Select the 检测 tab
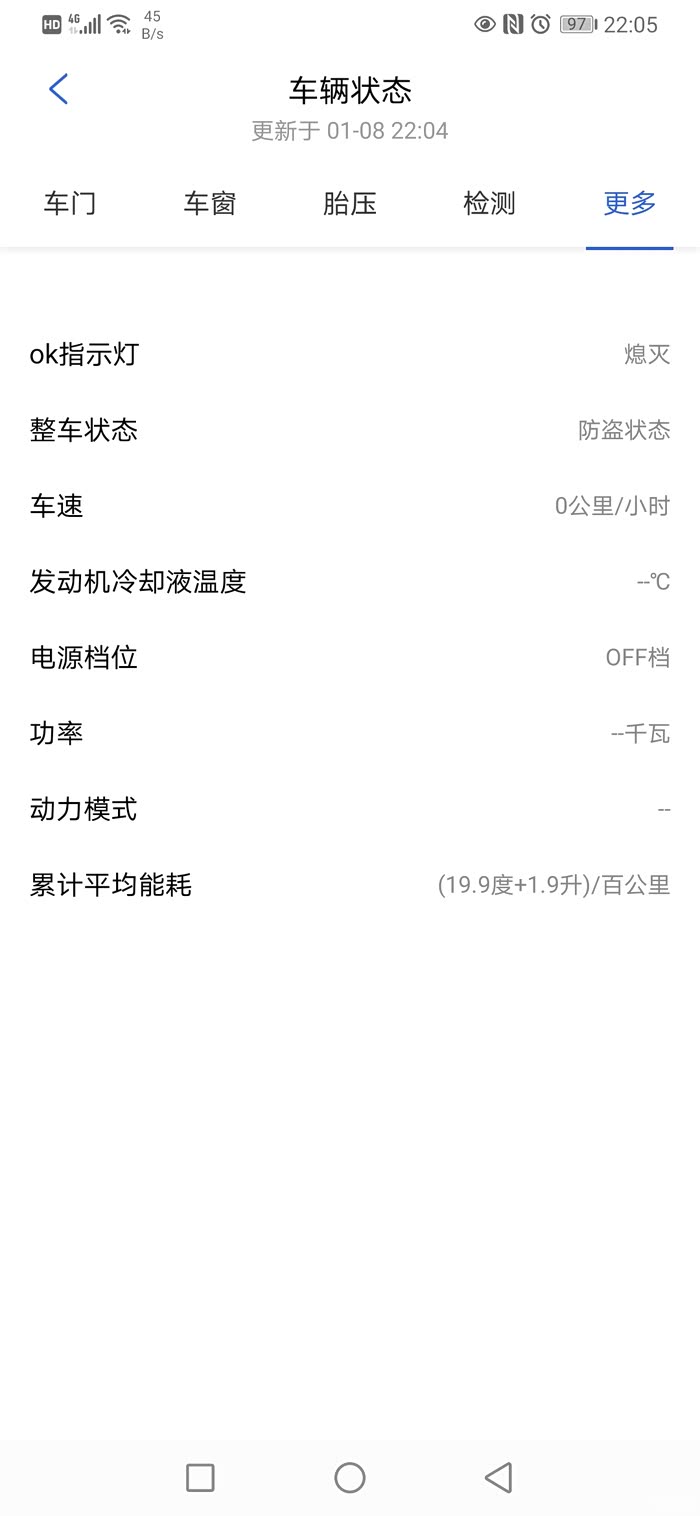The image size is (700, 1516). (490, 204)
